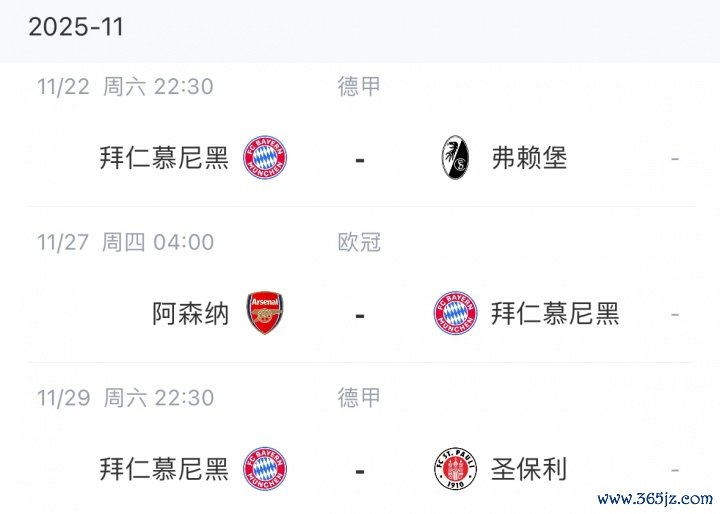This screenshot has width=720, height=514.
Task: Select the 拜仁慕尼黑 vs 圣保利 match row
Action: 360,469
